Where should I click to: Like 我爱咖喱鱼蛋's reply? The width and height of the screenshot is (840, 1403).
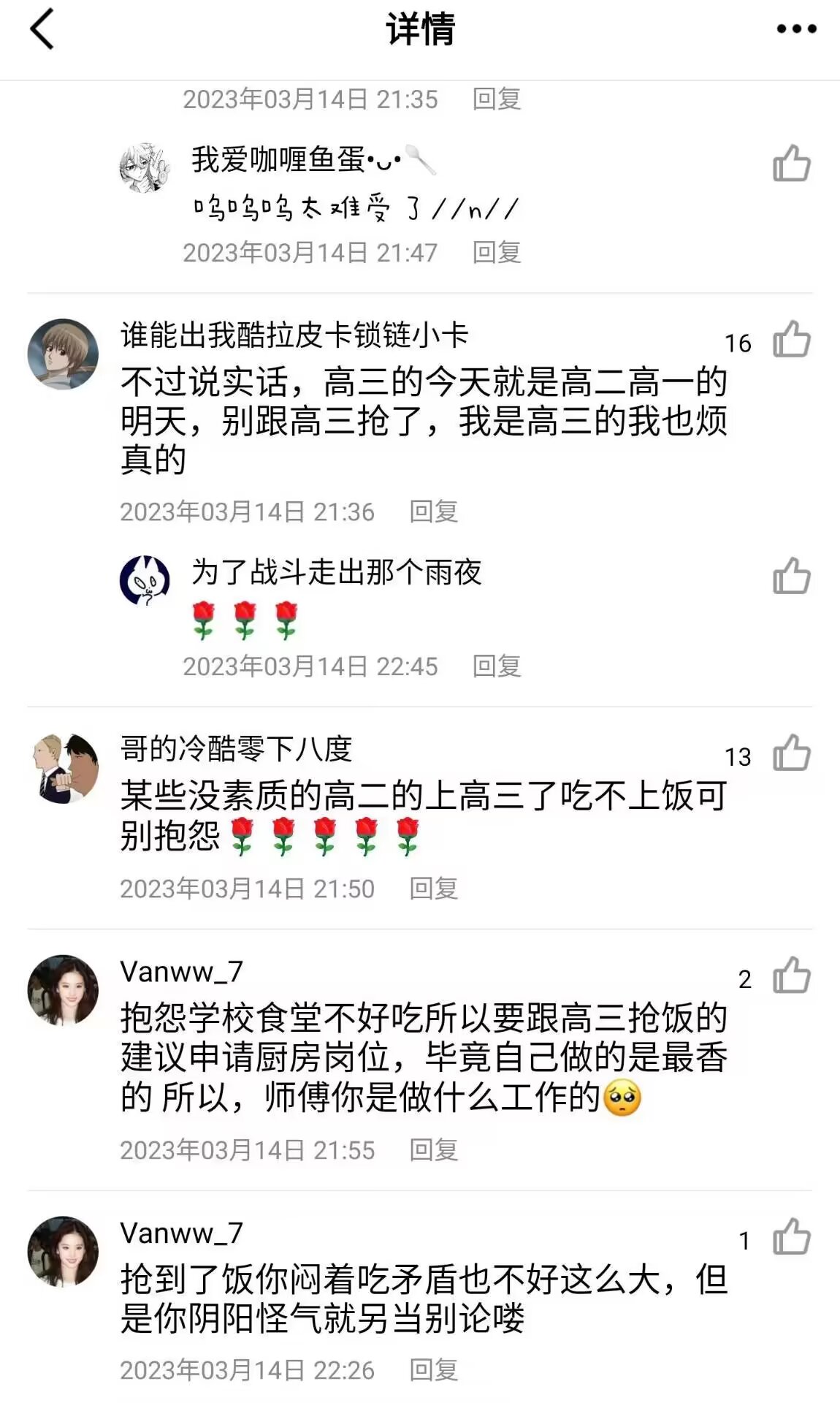(792, 164)
